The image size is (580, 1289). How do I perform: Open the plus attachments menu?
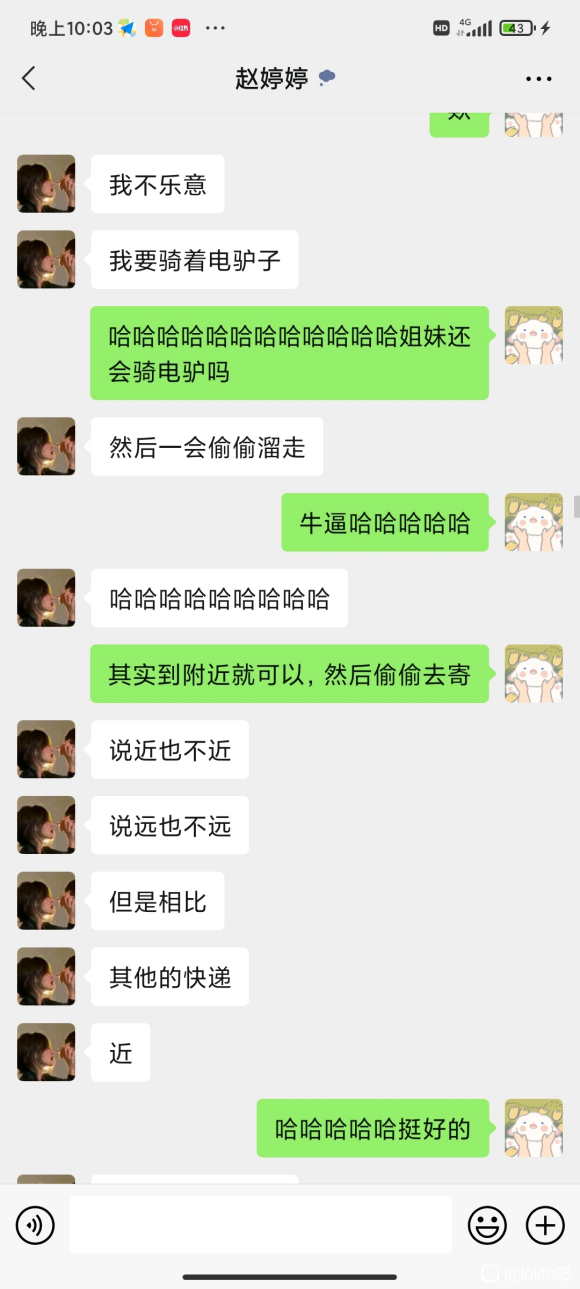click(545, 1225)
